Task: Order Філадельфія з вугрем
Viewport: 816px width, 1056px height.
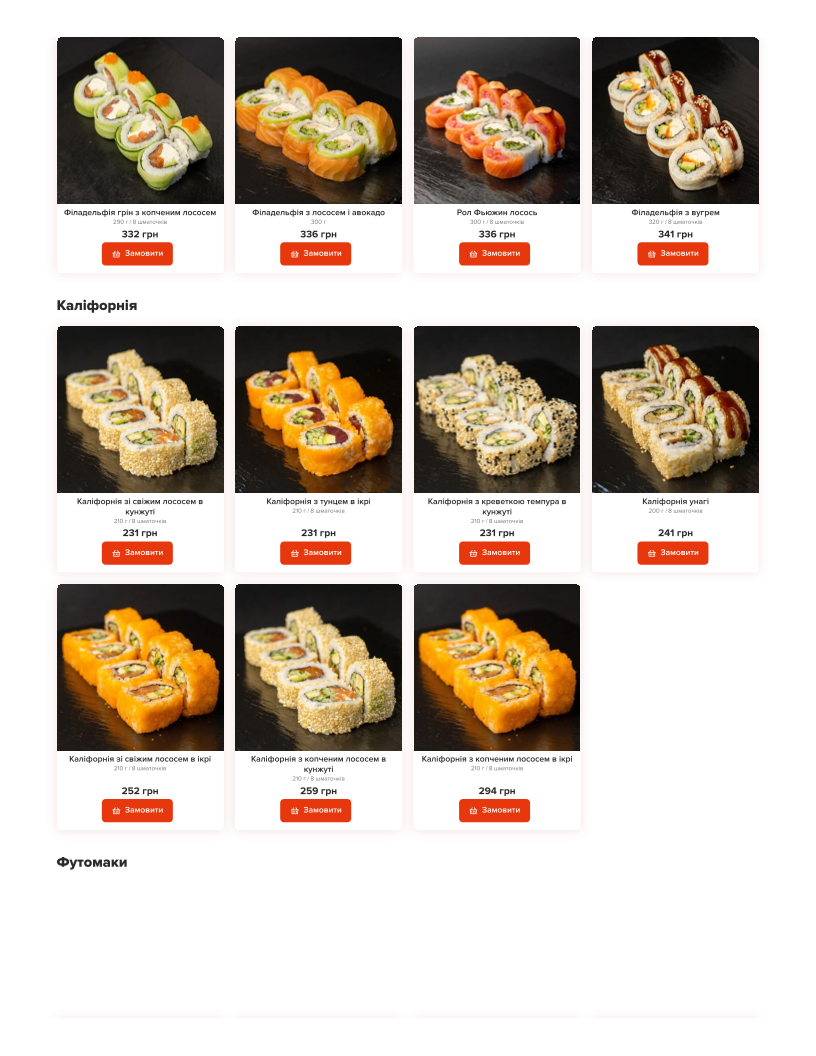Action: coord(672,254)
